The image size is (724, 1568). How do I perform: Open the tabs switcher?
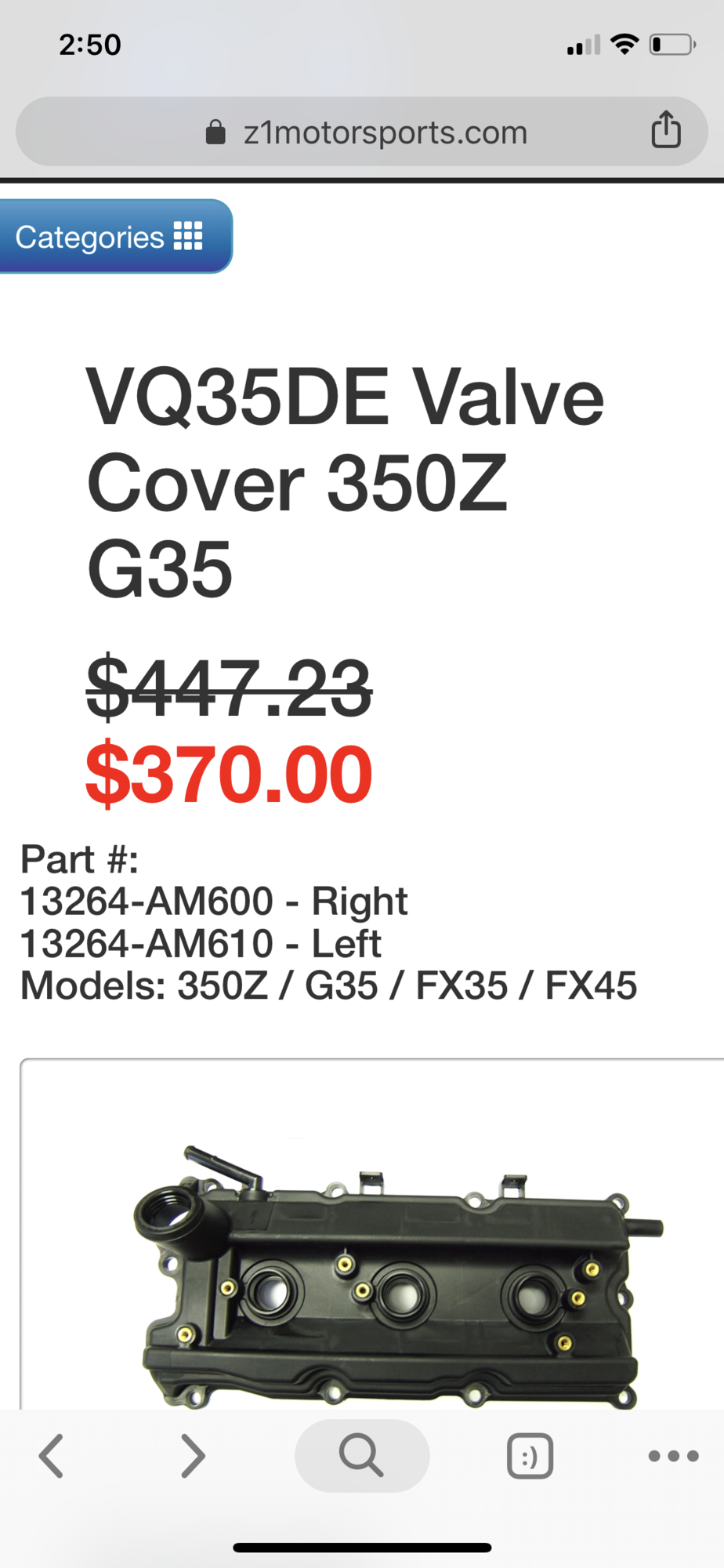530,1456
